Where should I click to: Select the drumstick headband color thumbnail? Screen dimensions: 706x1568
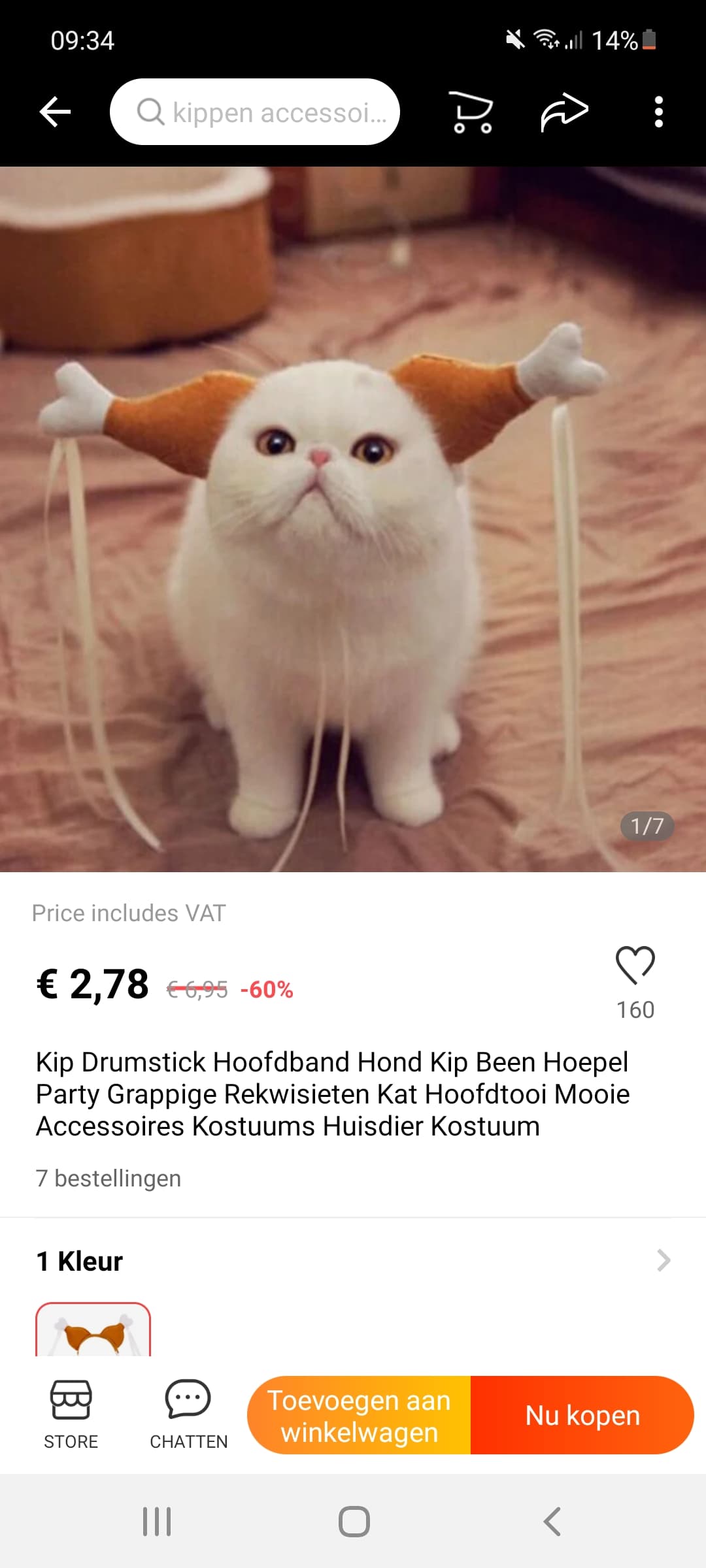pos(93,1330)
